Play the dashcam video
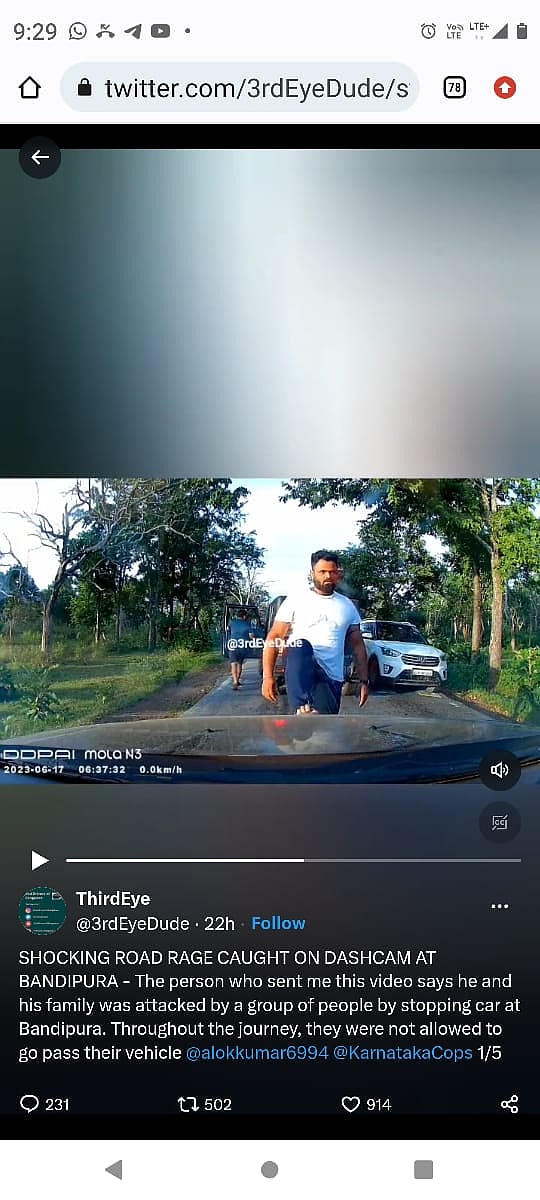 39,860
